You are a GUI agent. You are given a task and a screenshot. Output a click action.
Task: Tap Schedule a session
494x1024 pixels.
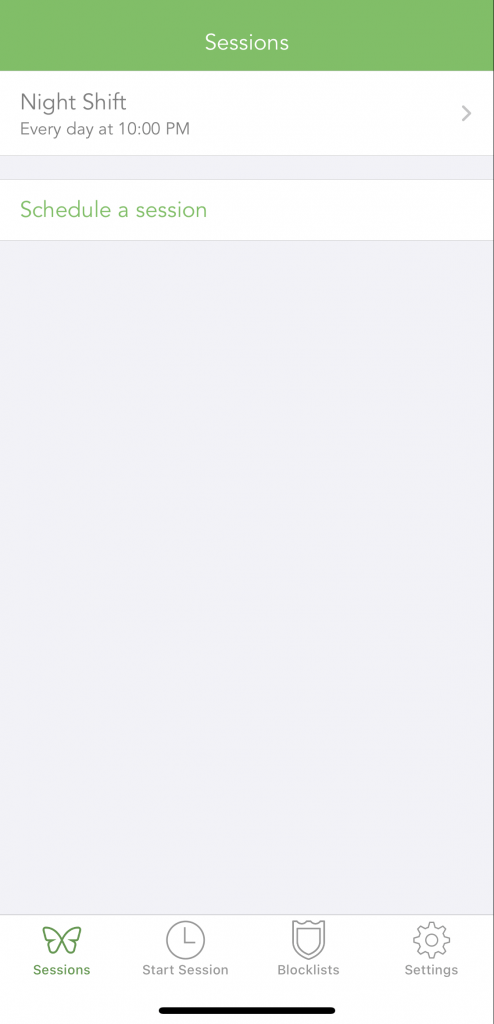point(247,210)
